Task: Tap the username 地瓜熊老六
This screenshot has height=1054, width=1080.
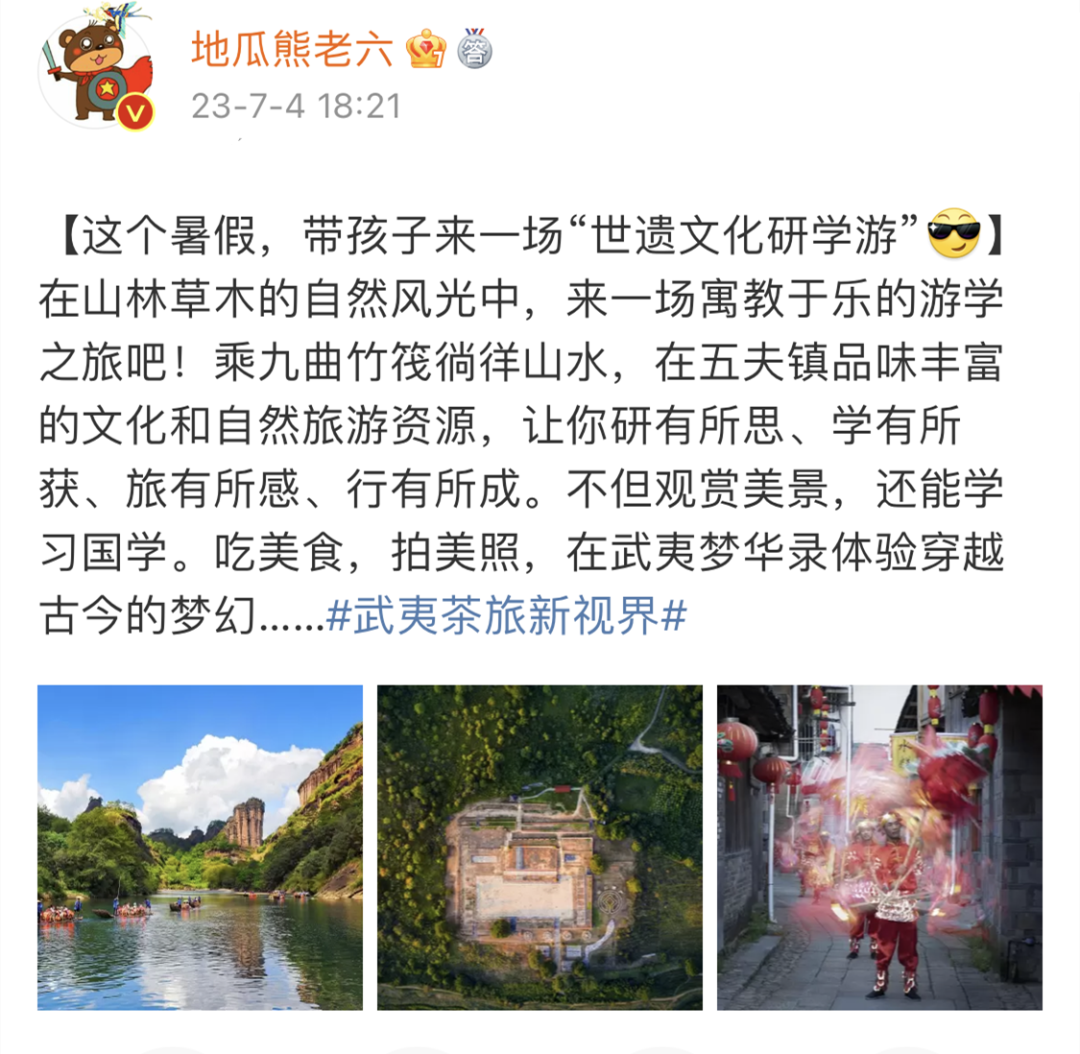Action: [292, 49]
